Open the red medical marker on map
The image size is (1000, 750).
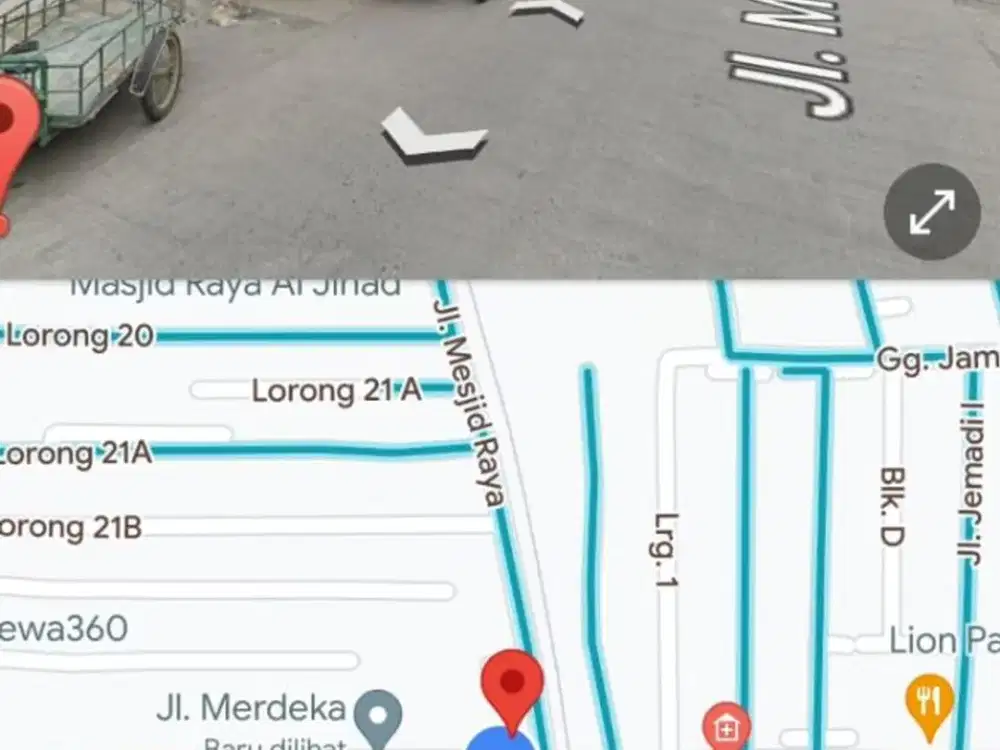coord(725,727)
